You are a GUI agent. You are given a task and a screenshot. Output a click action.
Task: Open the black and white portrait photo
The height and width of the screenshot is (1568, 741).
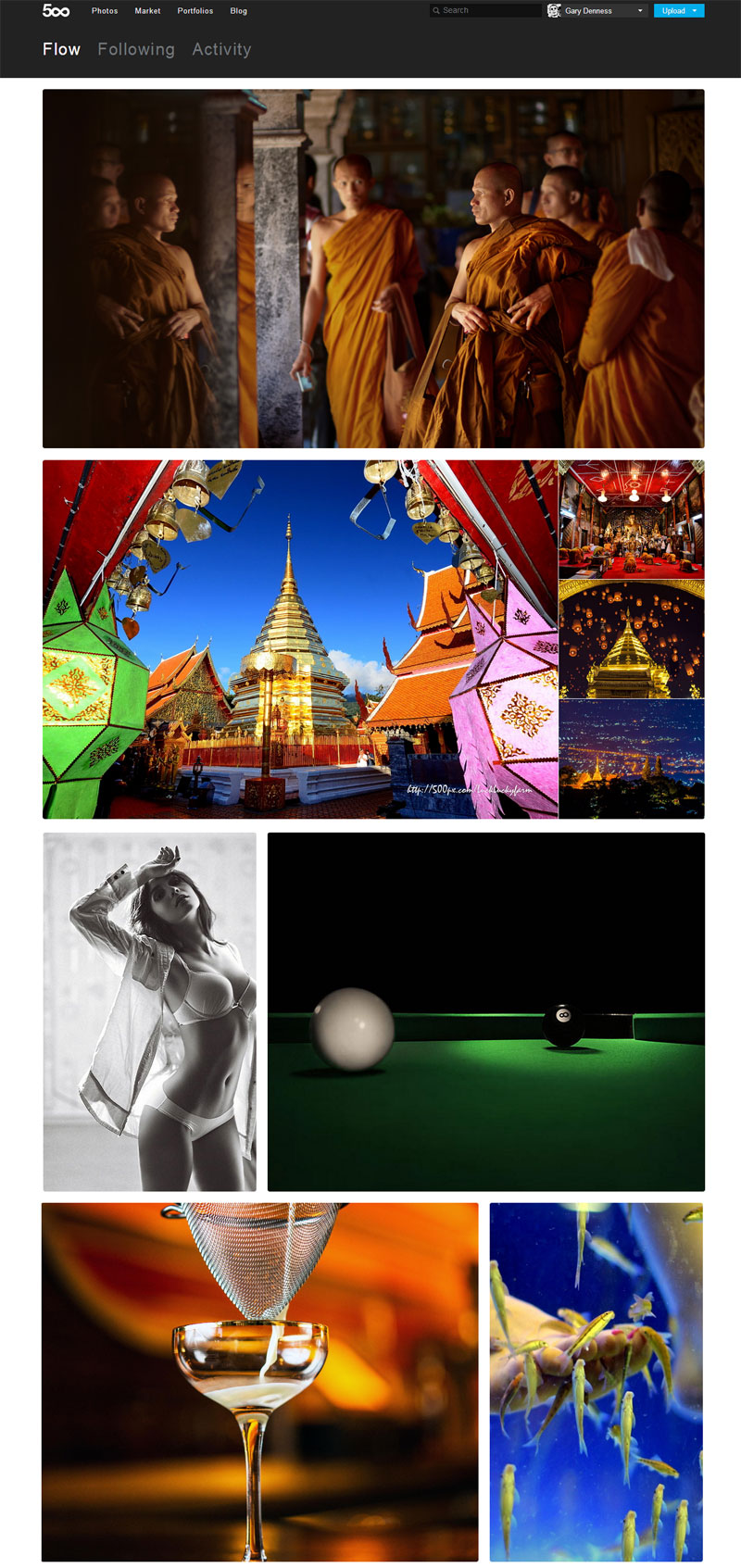(x=149, y=1011)
